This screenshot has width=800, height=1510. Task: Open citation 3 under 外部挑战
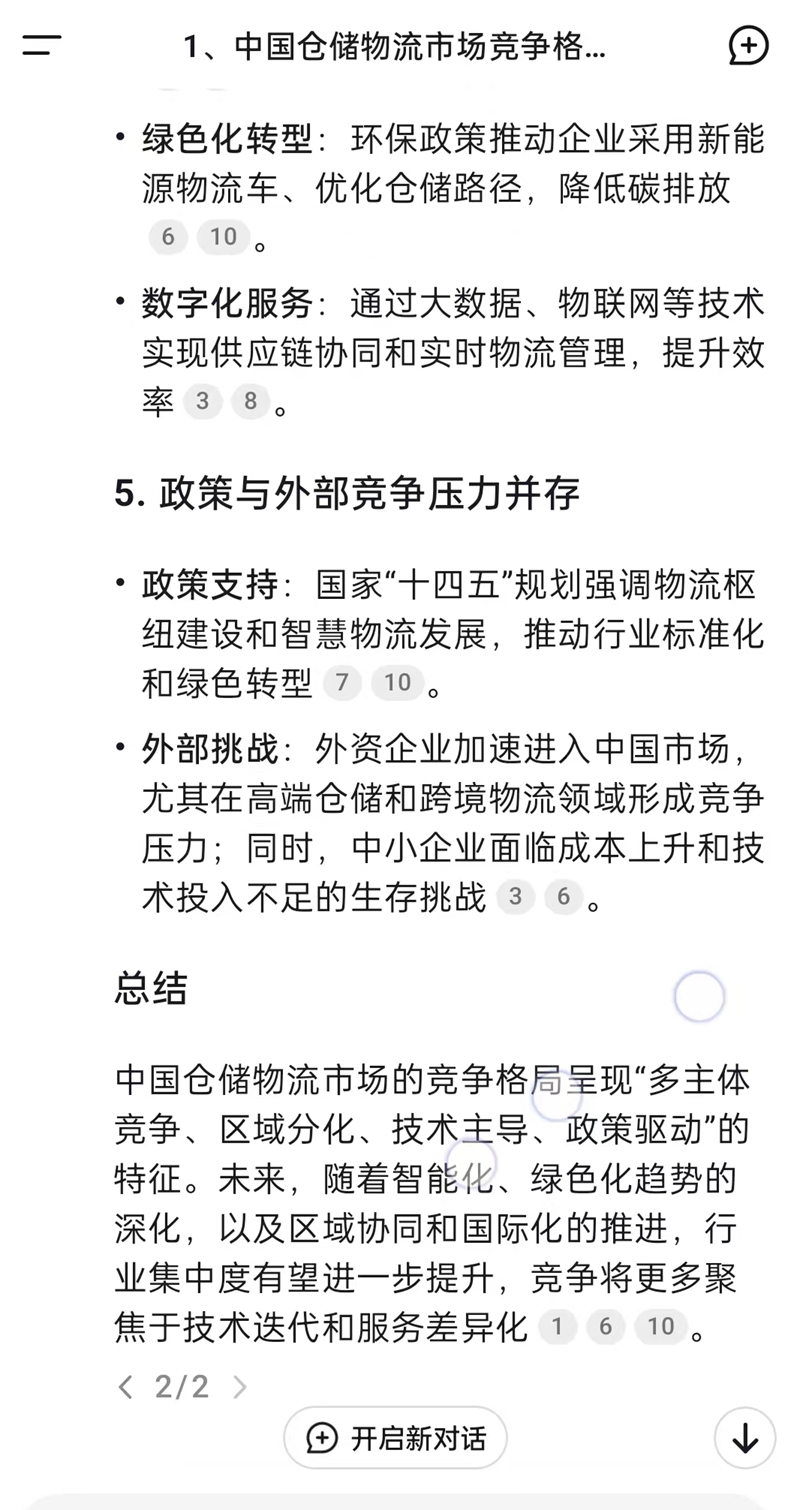[515, 897]
